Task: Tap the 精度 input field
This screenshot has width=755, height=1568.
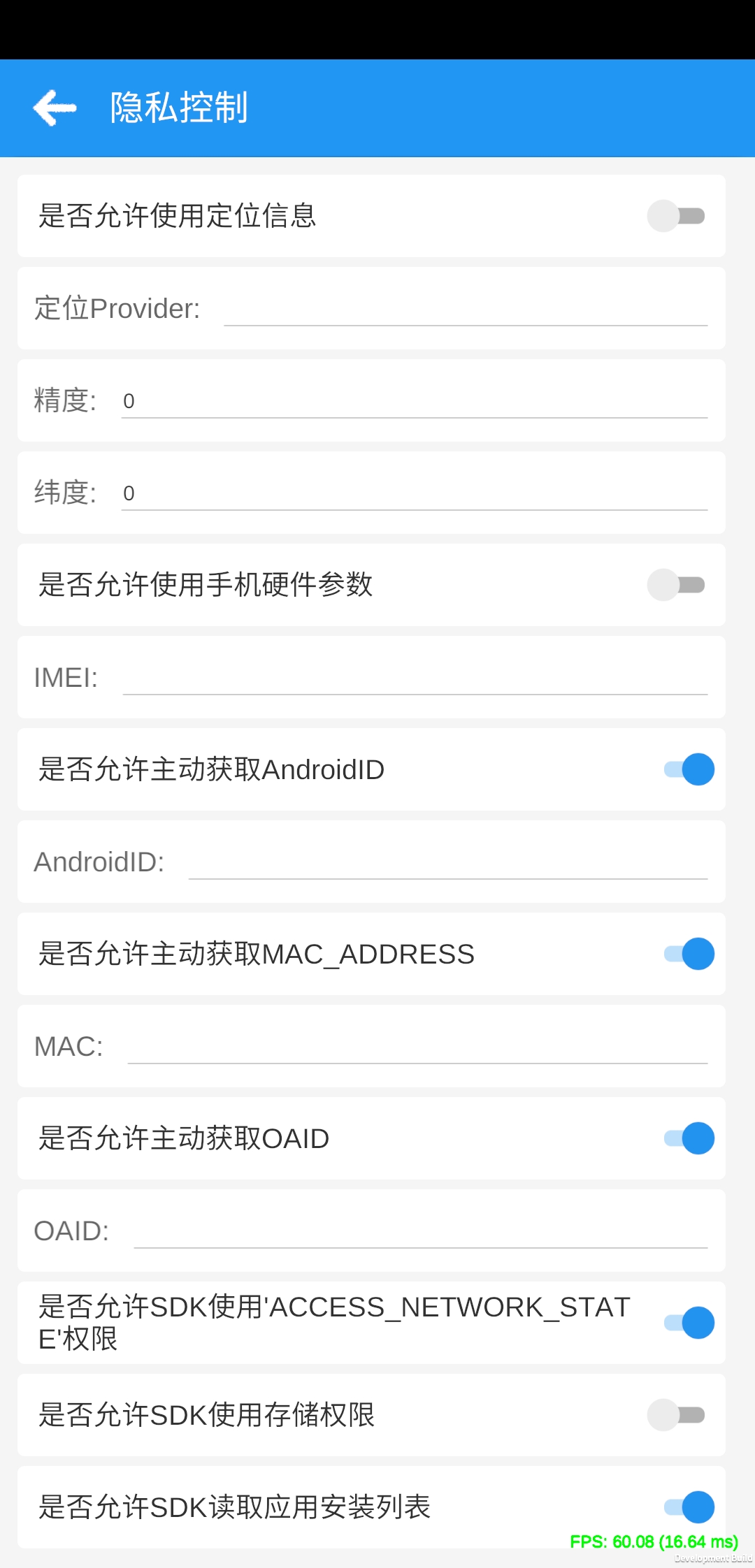Action: coord(414,401)
